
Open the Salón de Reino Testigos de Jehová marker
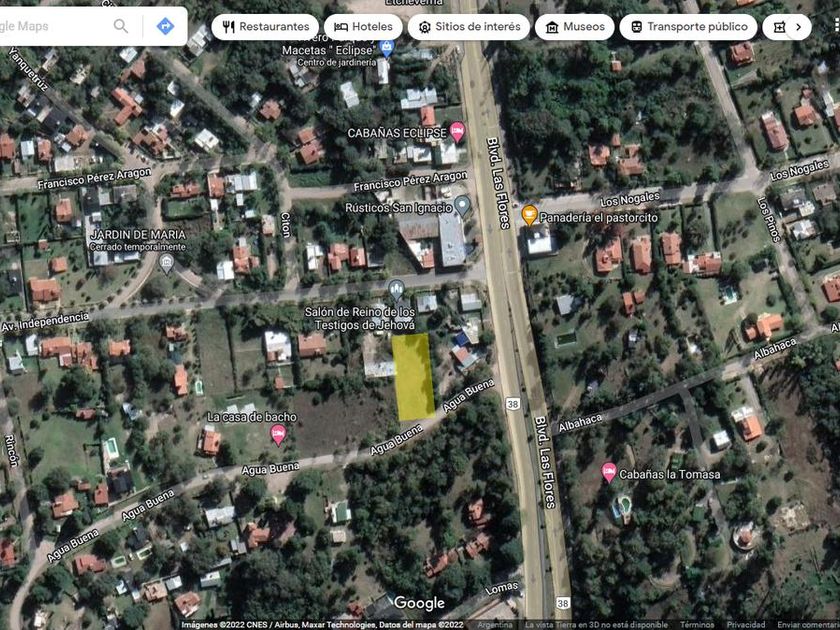[x=396, y=290]
